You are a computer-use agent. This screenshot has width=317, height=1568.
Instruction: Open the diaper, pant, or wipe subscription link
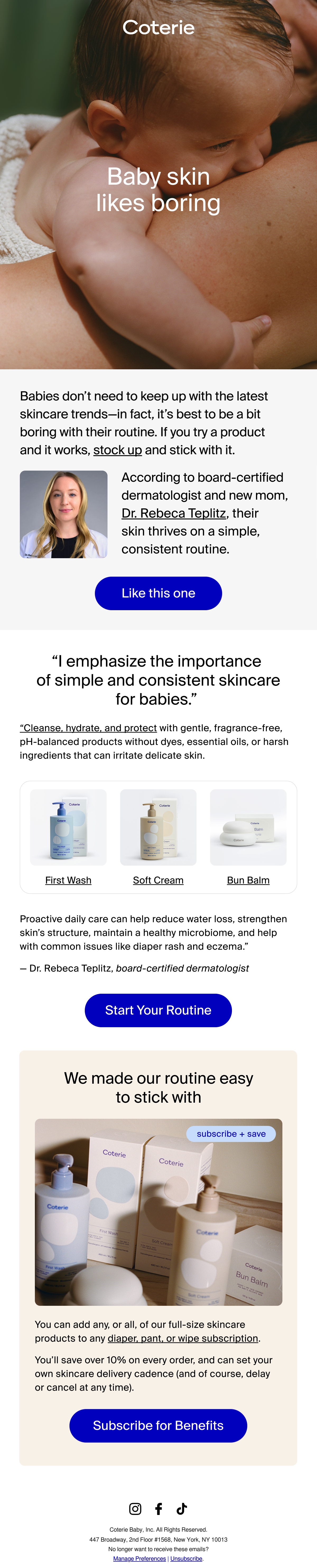coord(183,1338)
